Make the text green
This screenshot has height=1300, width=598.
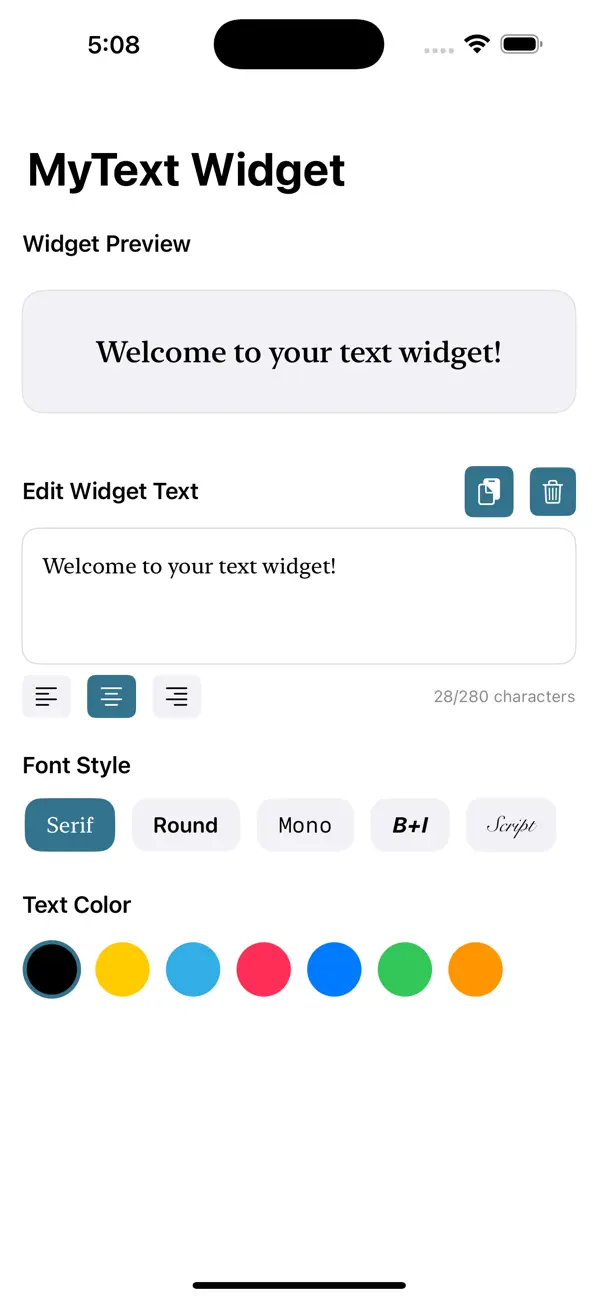pyautogui.click(x=405, y=970)
